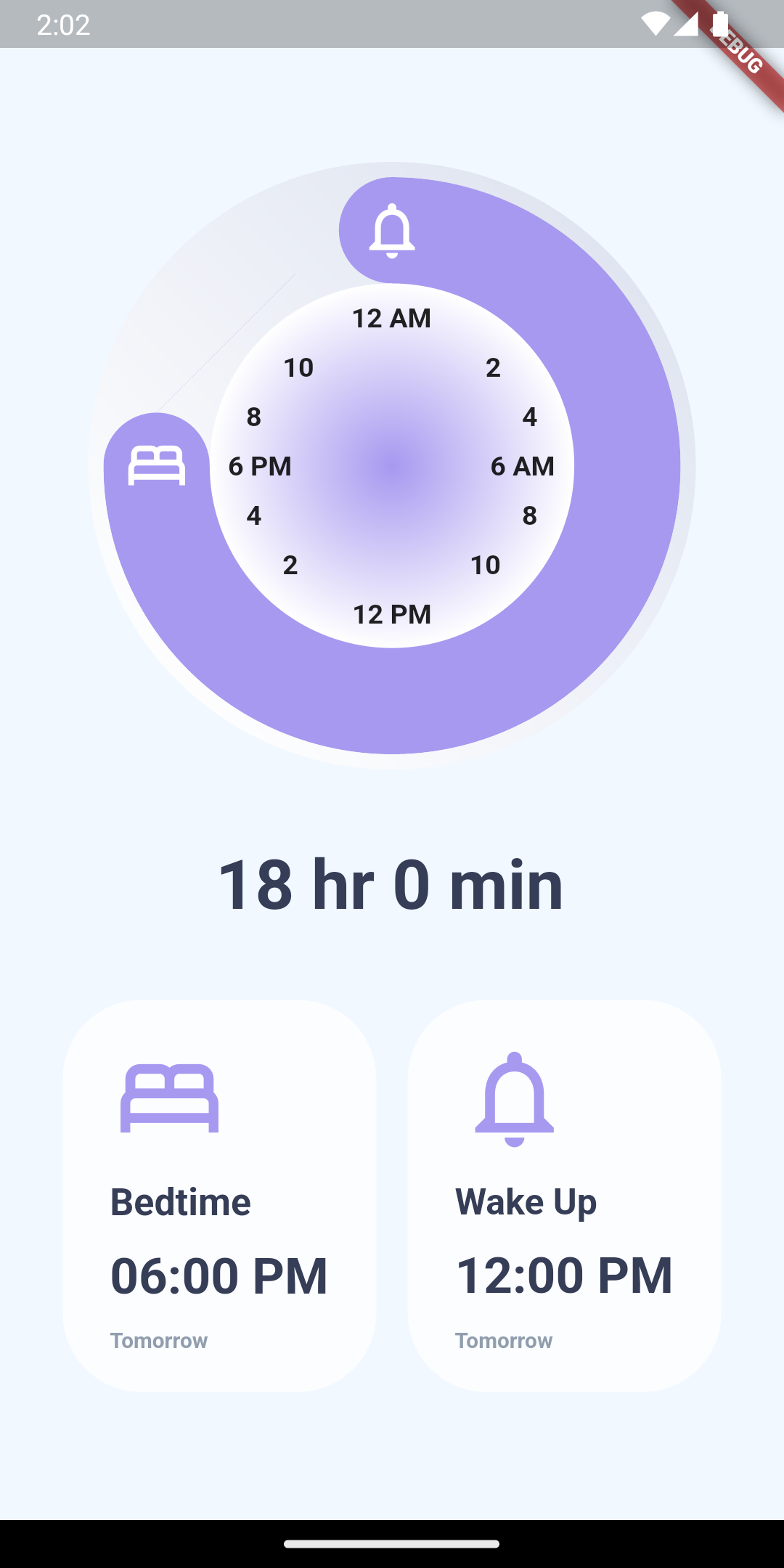The width and height of the screenshot is (784, 1568).
Task: Select the bed icon on the dial
Action: [155, 465]
